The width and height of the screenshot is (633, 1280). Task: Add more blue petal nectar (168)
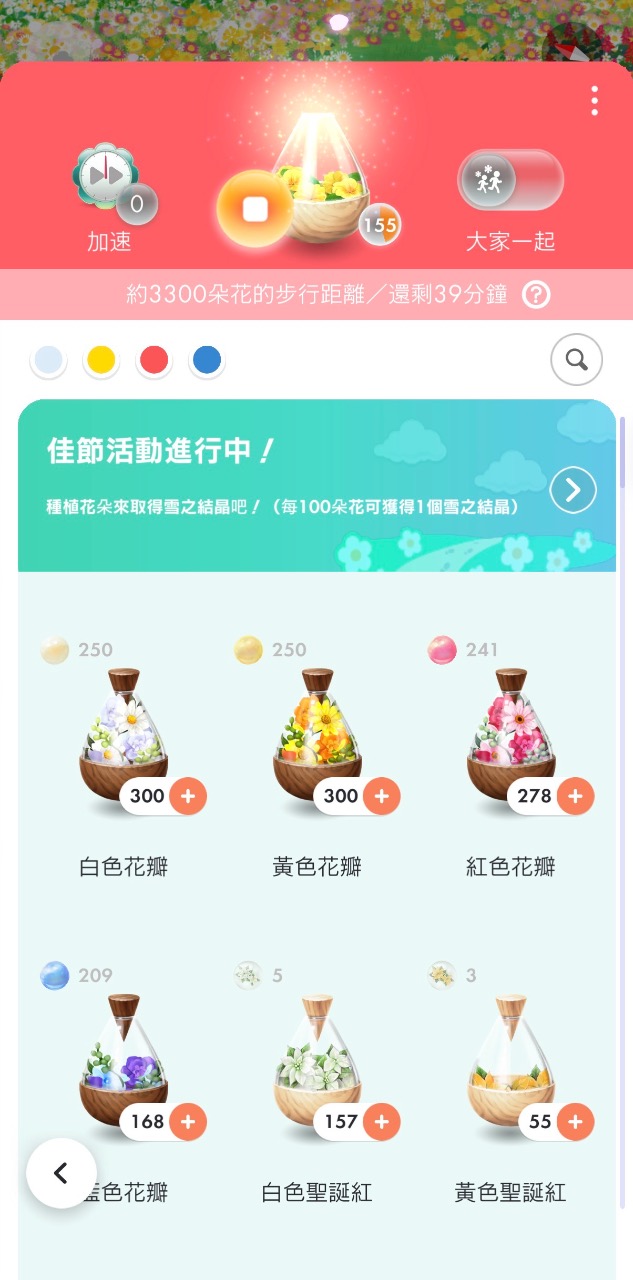click(x=188, y=1122)
